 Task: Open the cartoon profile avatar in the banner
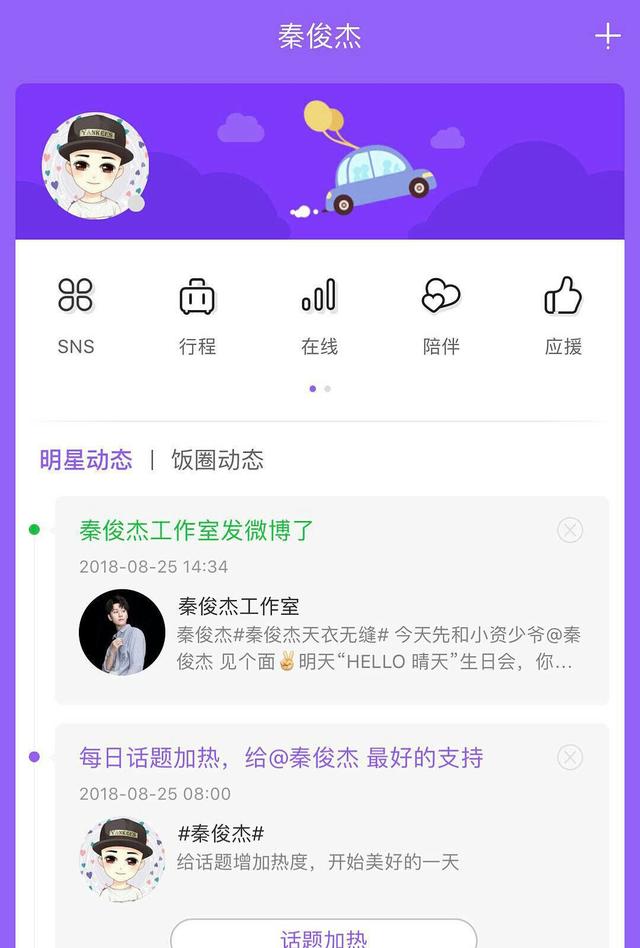pos(95,166)
